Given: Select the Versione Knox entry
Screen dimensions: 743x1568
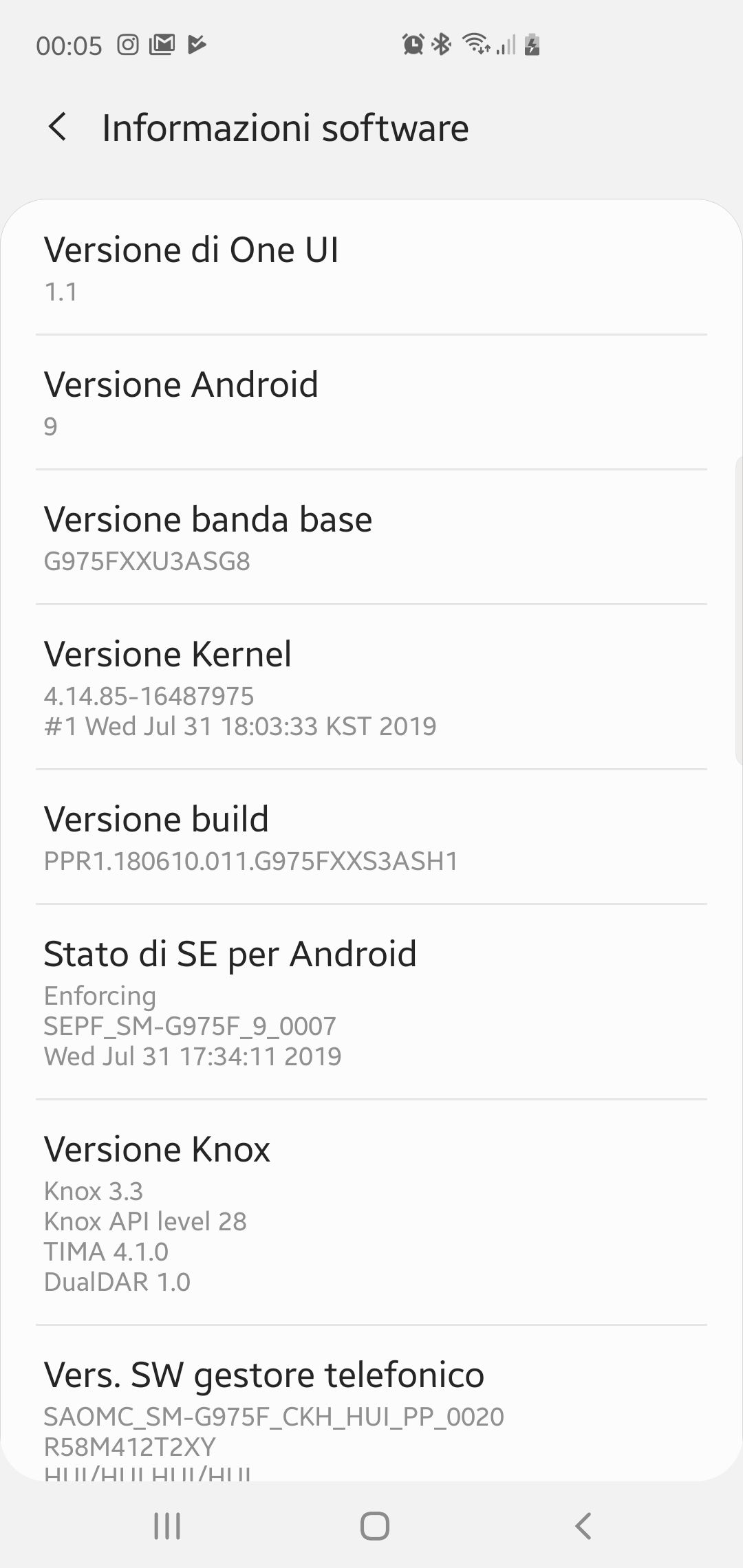Looking at the screenshot, I should pos(371,1213).
